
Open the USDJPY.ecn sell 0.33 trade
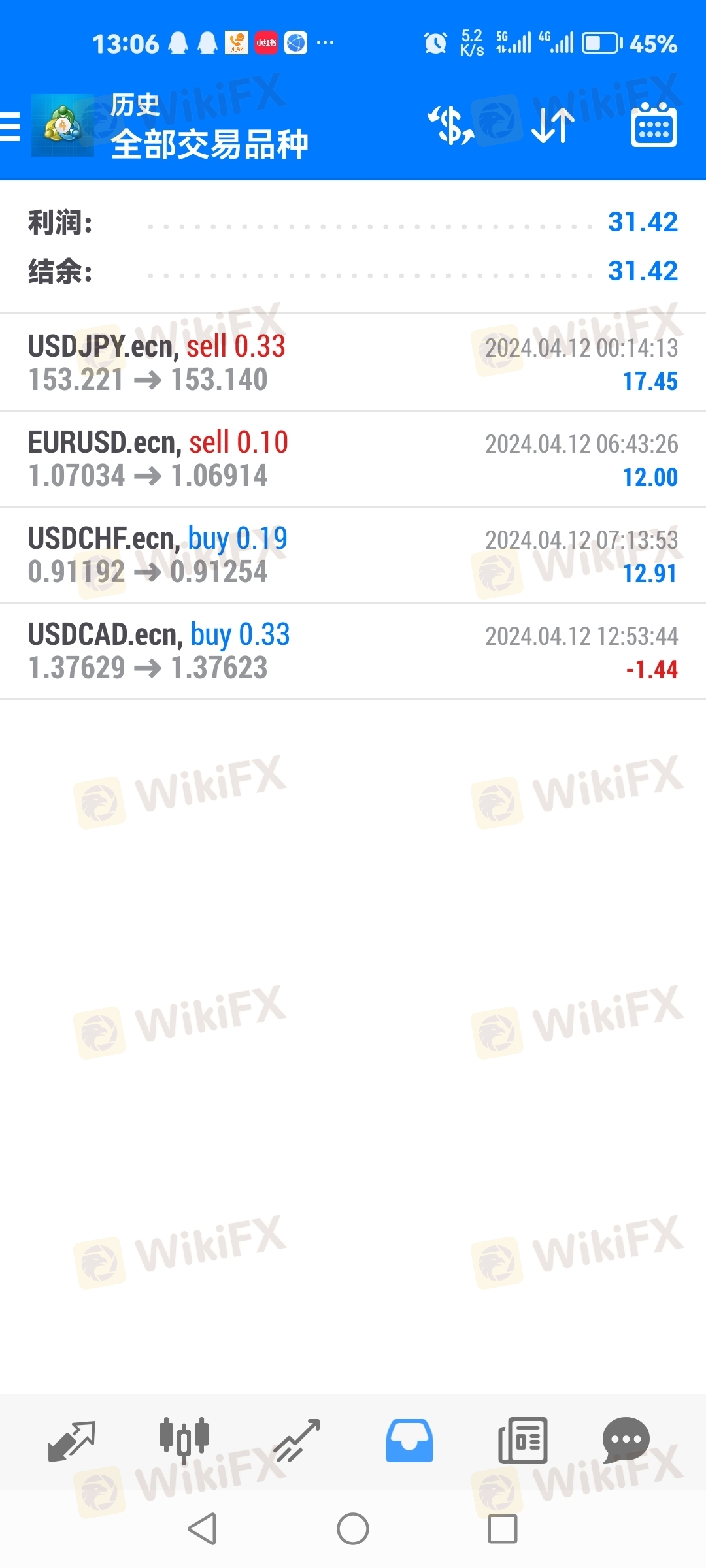pos(353,363)
